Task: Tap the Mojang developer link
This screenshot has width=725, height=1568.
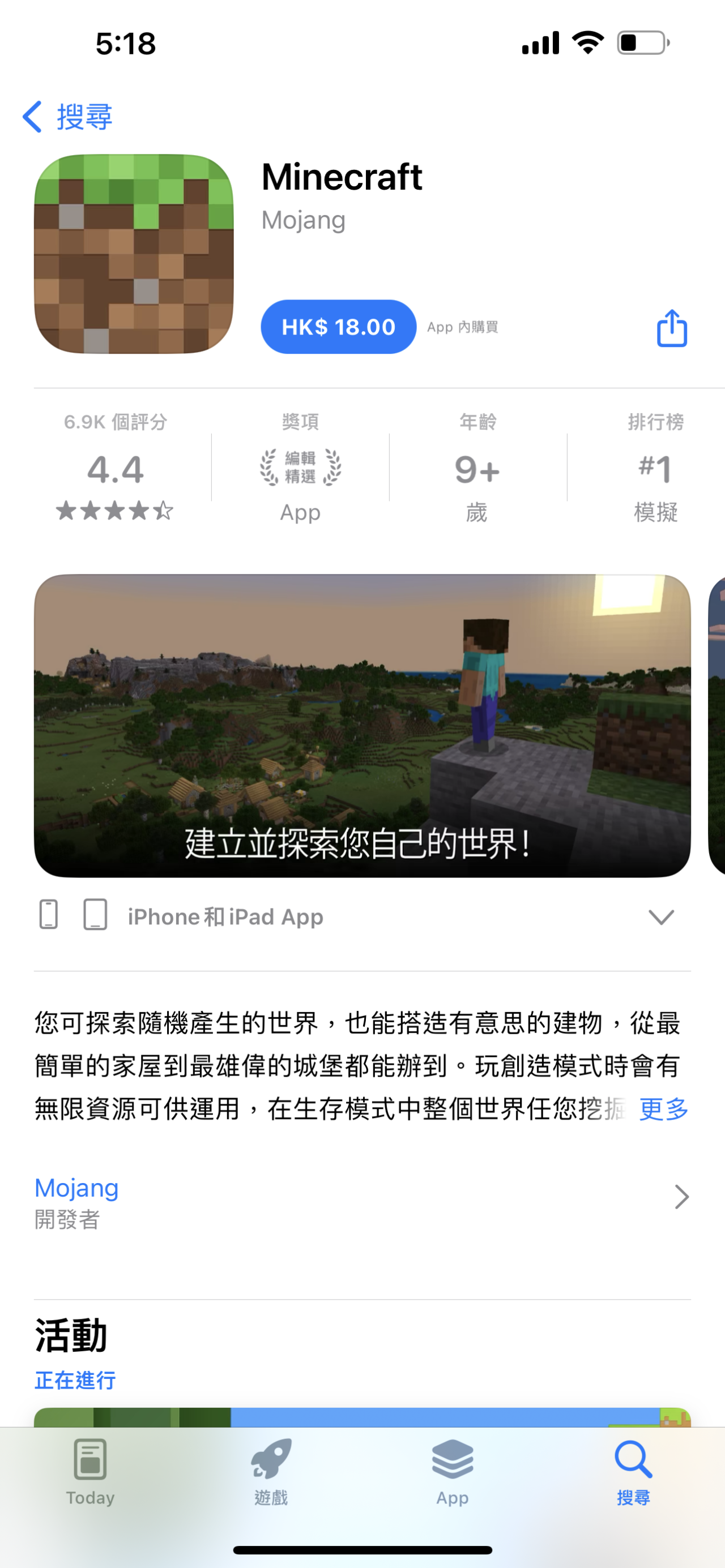Action: click(x=76, y=1187)
